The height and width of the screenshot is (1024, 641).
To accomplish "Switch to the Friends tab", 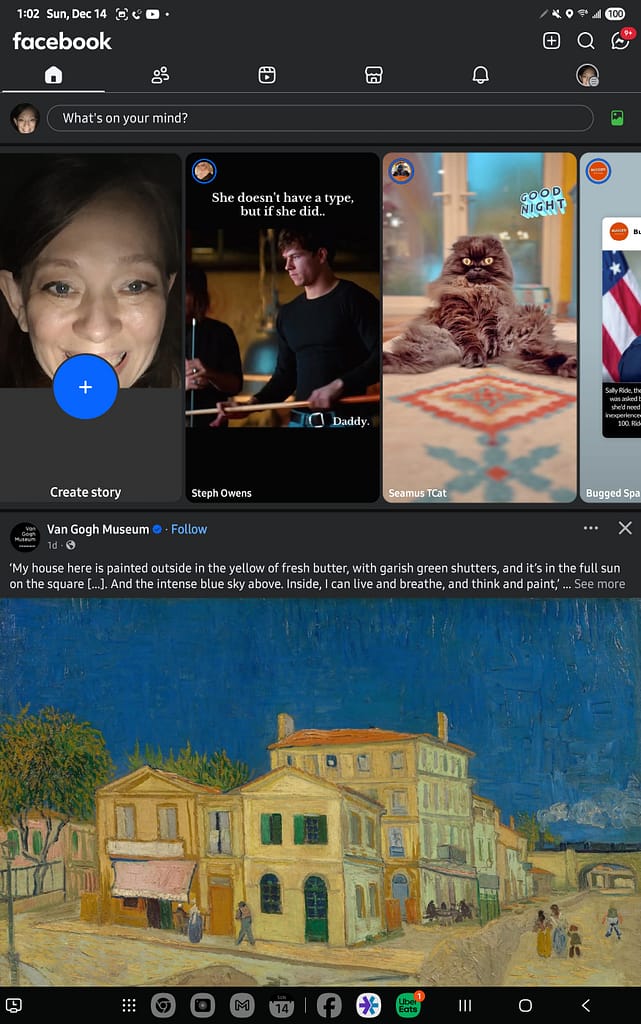I will coord(160,75).
